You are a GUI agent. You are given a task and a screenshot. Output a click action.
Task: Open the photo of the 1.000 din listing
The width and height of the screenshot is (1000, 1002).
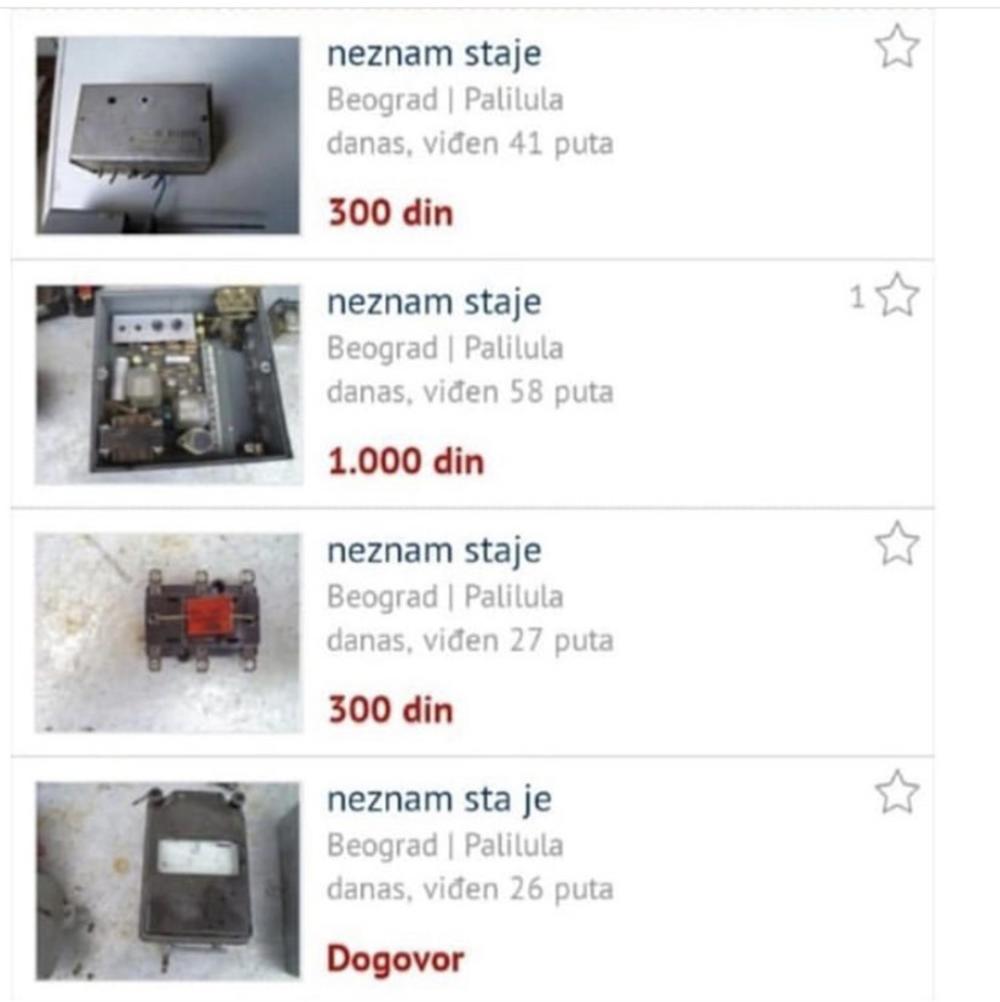tap(168, 385)
